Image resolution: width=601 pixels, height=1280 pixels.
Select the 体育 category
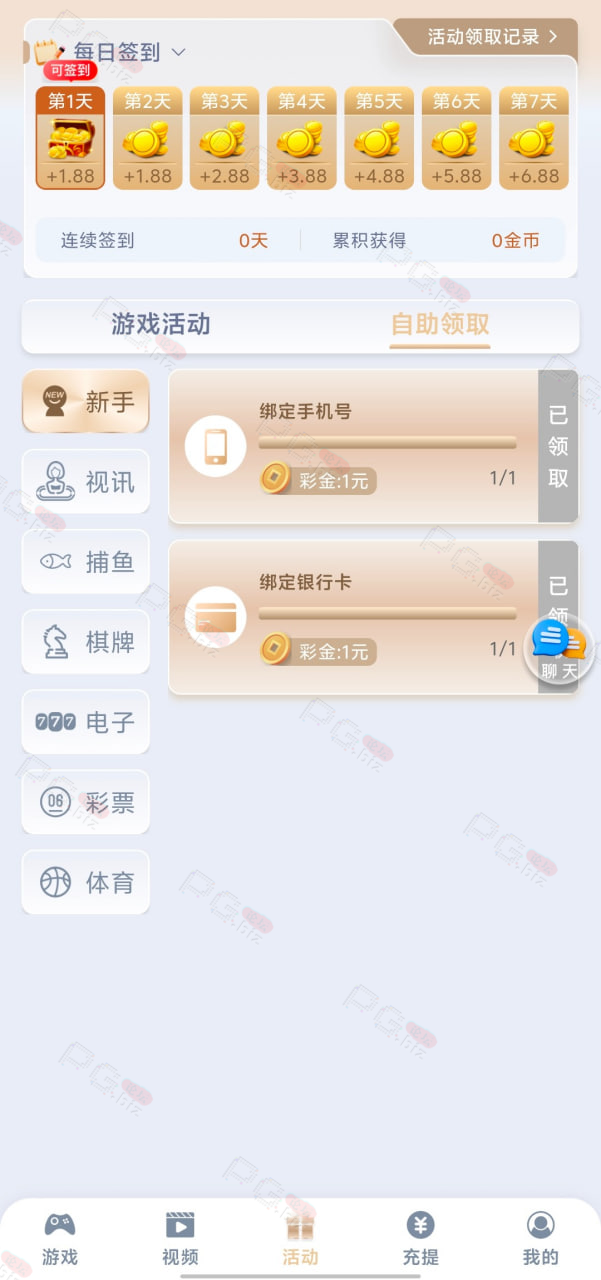point(86,882)
